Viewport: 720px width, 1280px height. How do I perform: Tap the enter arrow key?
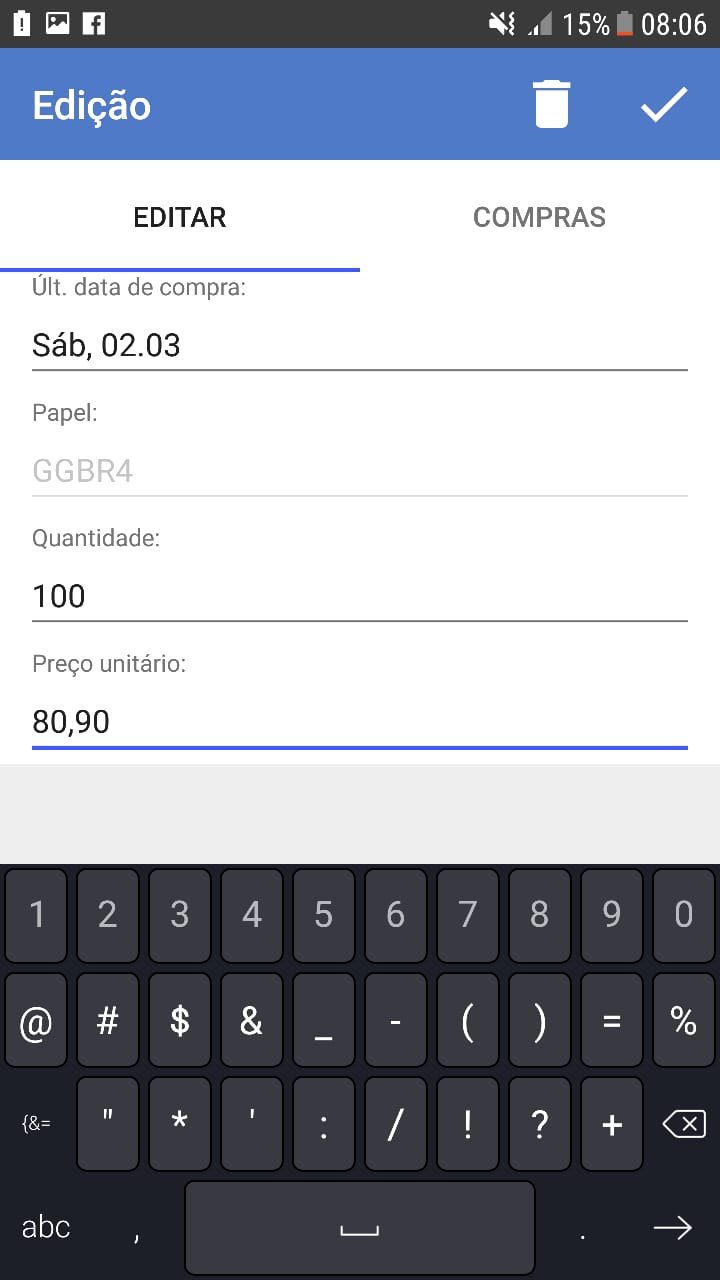[671, 1227]
